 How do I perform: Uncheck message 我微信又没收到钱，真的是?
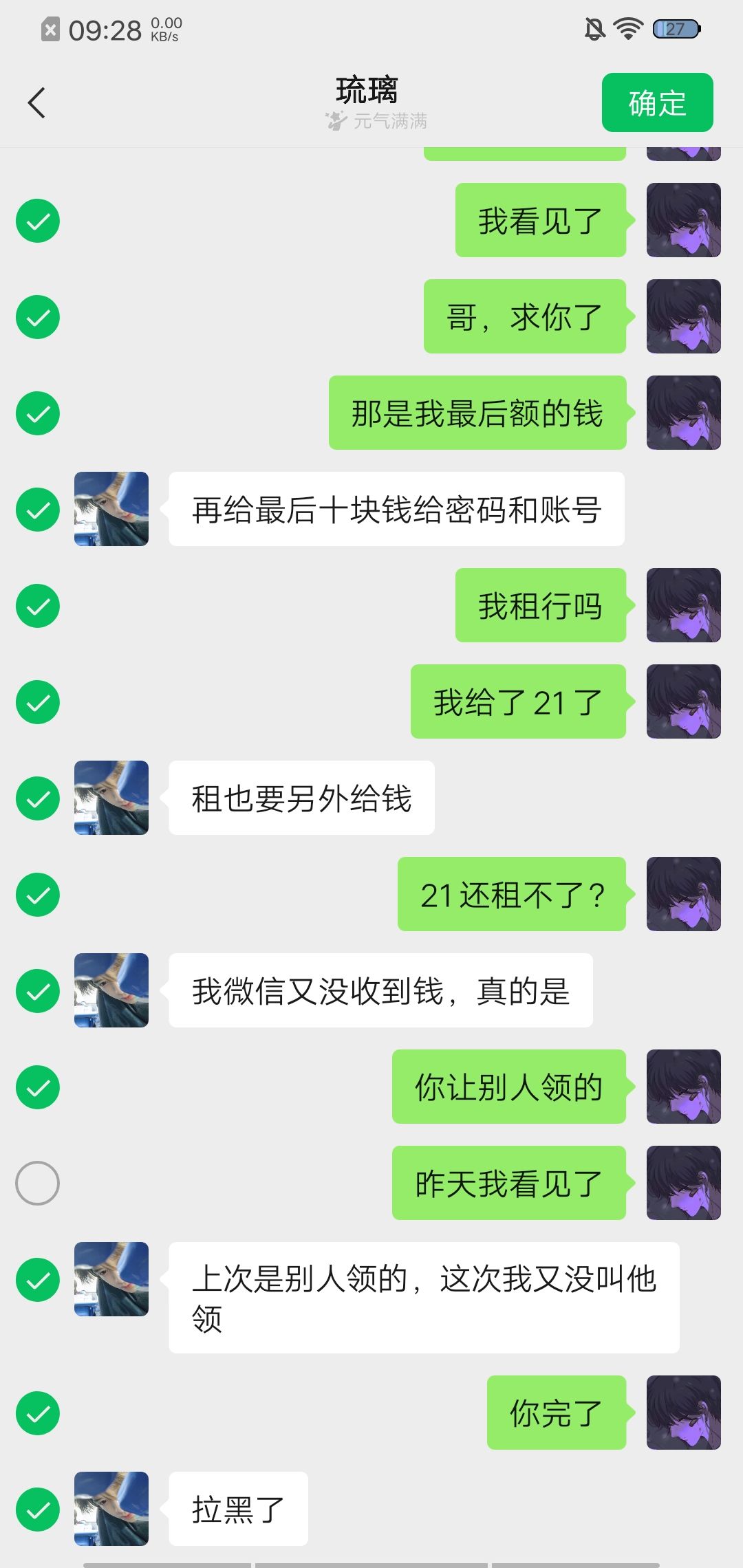[38, 991]
